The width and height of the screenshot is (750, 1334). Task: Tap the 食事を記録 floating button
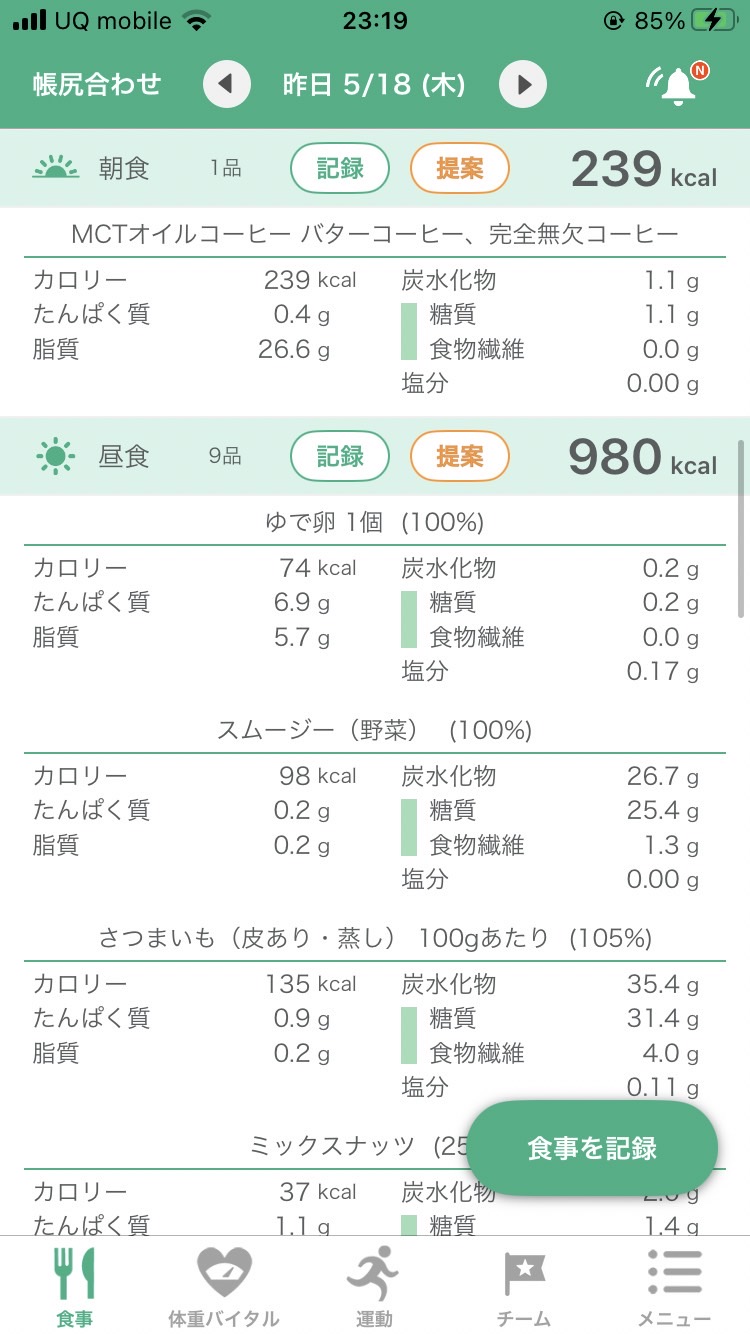click(x=592, y=1148)
